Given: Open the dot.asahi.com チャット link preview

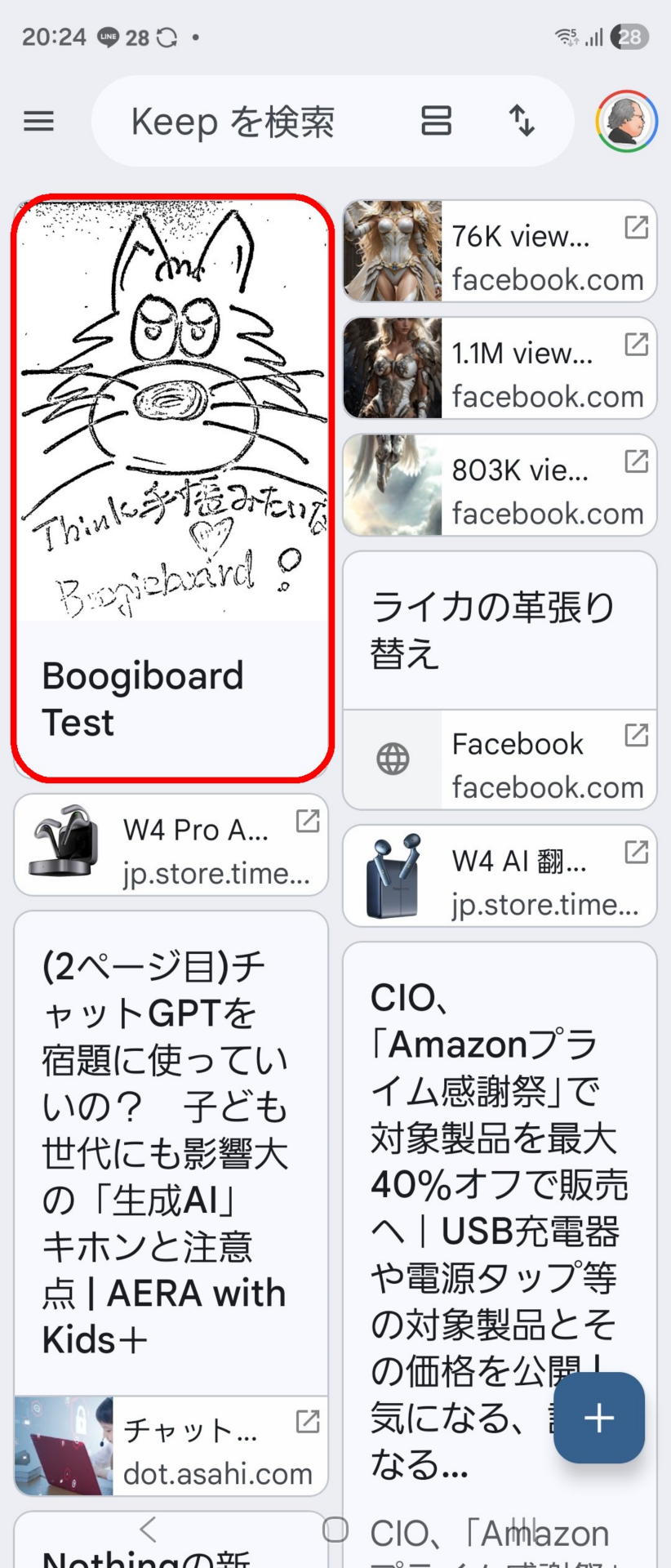Looking at the screenshot, I should [x=171, y=1446].
